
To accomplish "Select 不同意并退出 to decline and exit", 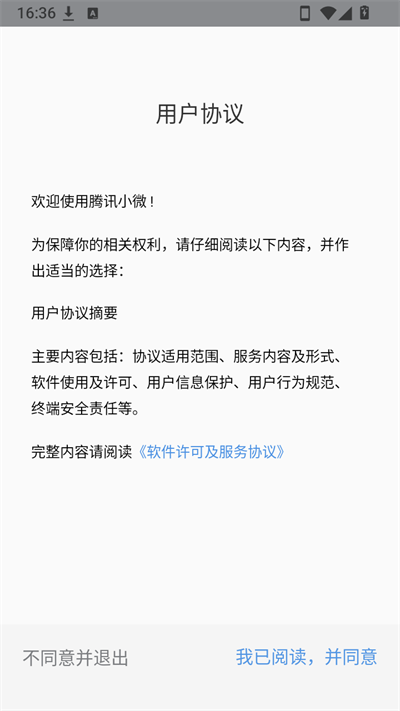I will [76, 657].
